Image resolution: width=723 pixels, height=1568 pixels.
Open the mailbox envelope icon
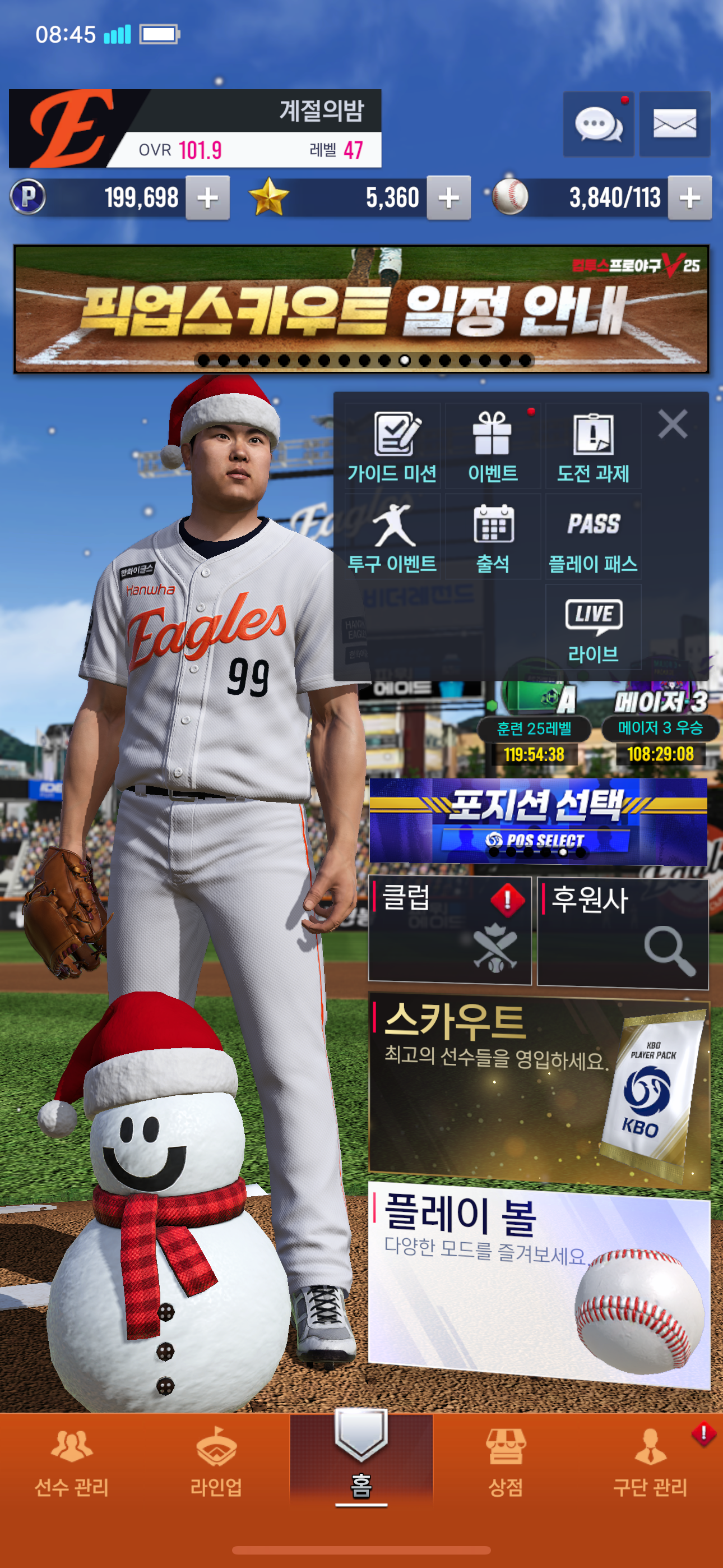pyautogui.click(x=674, y=124)
